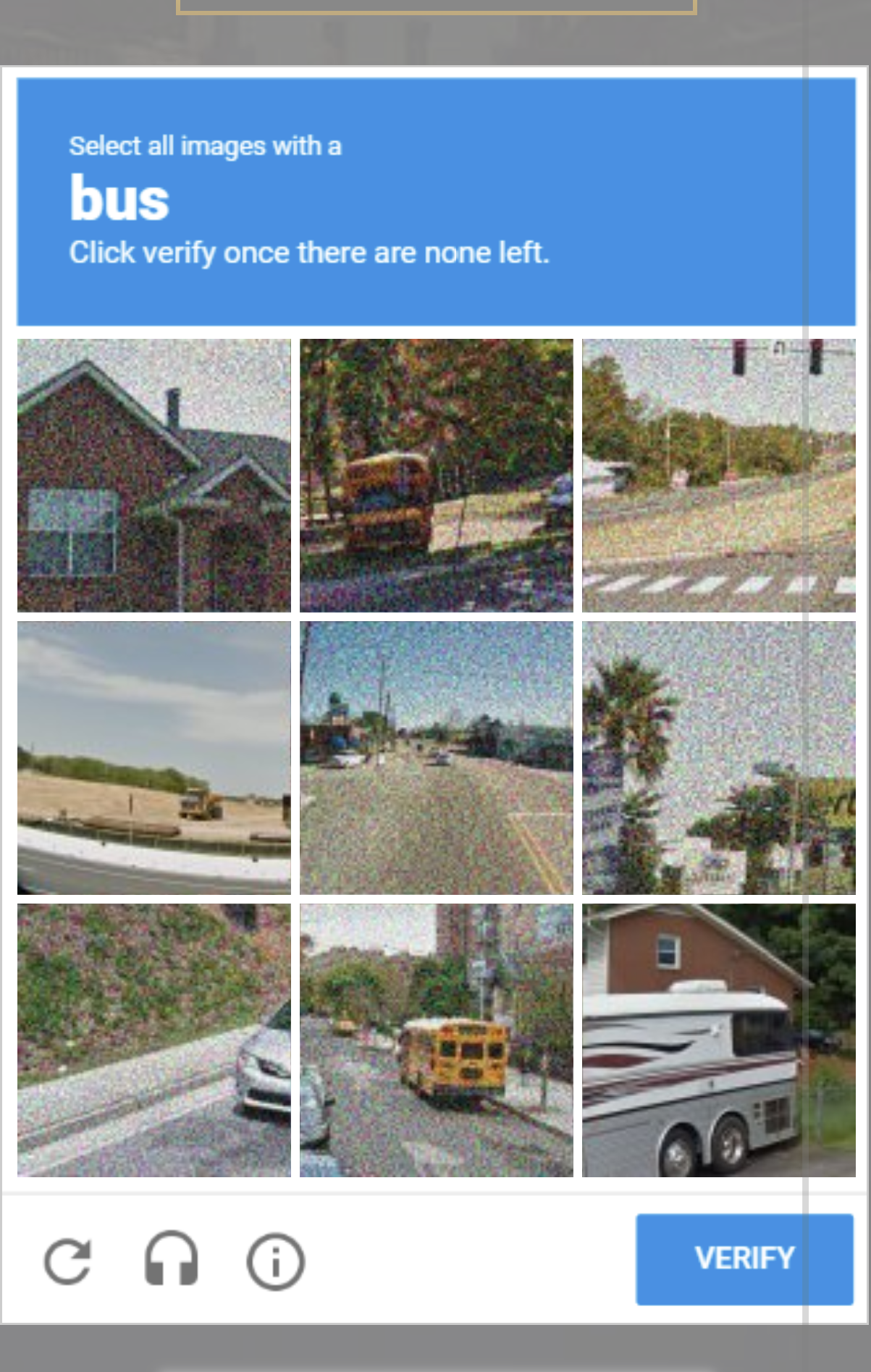Open the captcha help info icon
871x1372 pixels.
275,1261
